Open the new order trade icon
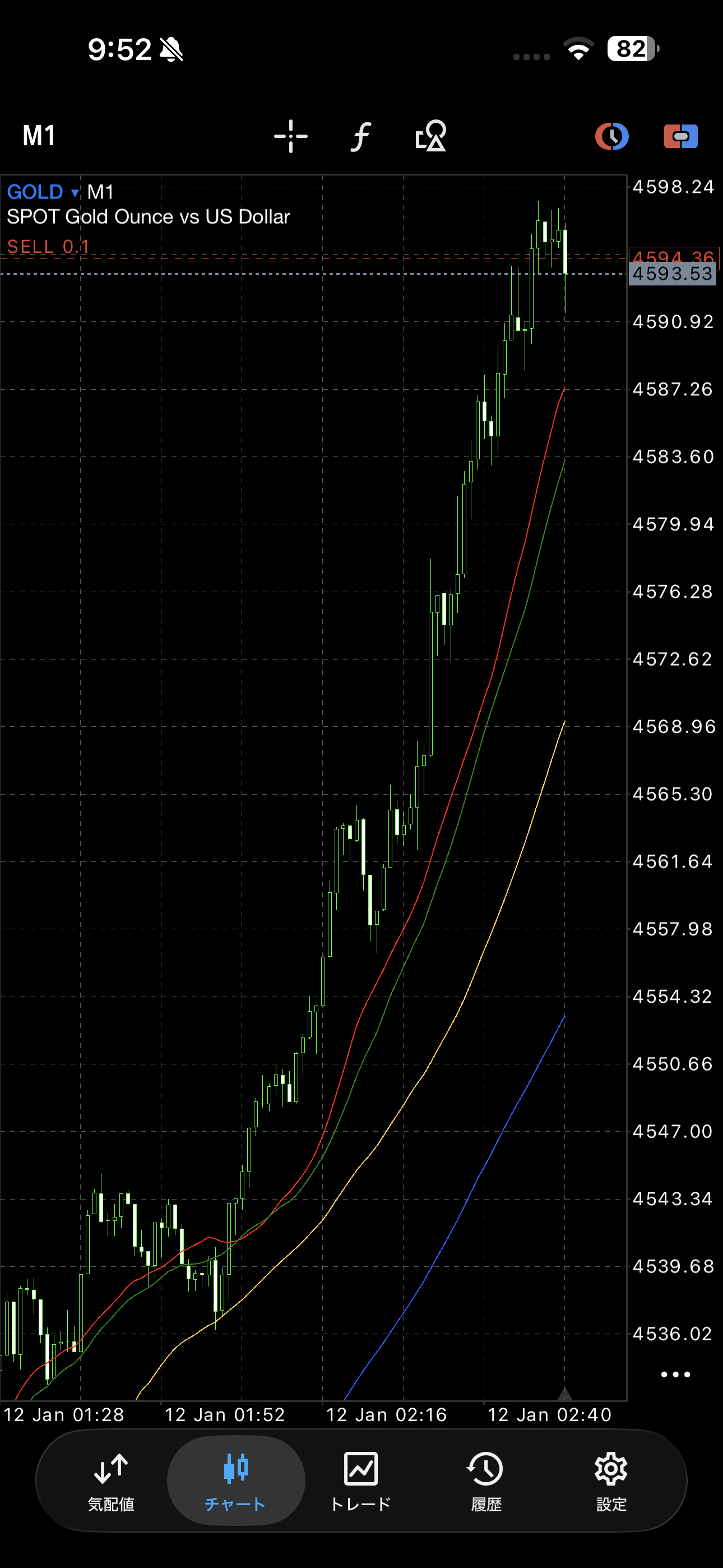Screen dimensions: 723x1568 (680, 136)
